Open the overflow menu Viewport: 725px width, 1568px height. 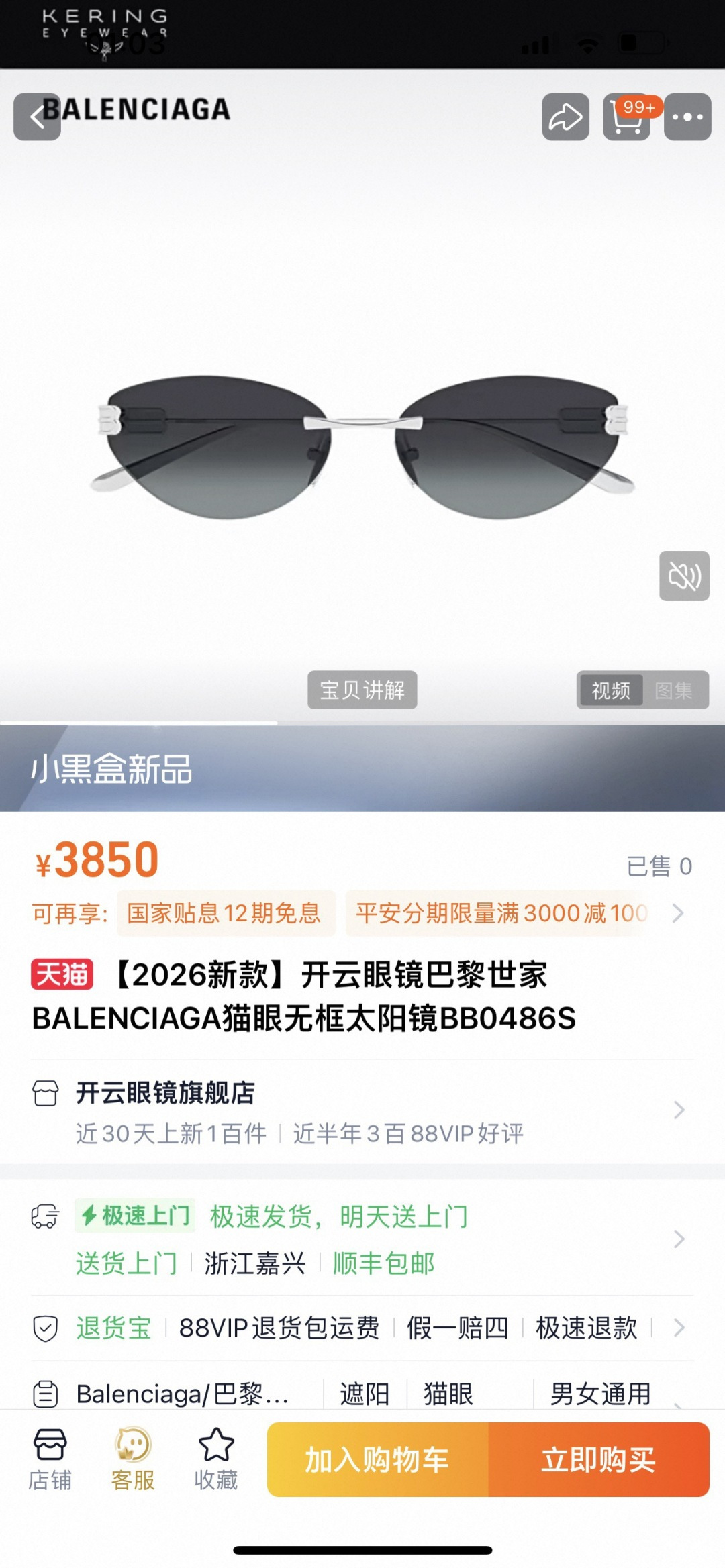[687, 117]
